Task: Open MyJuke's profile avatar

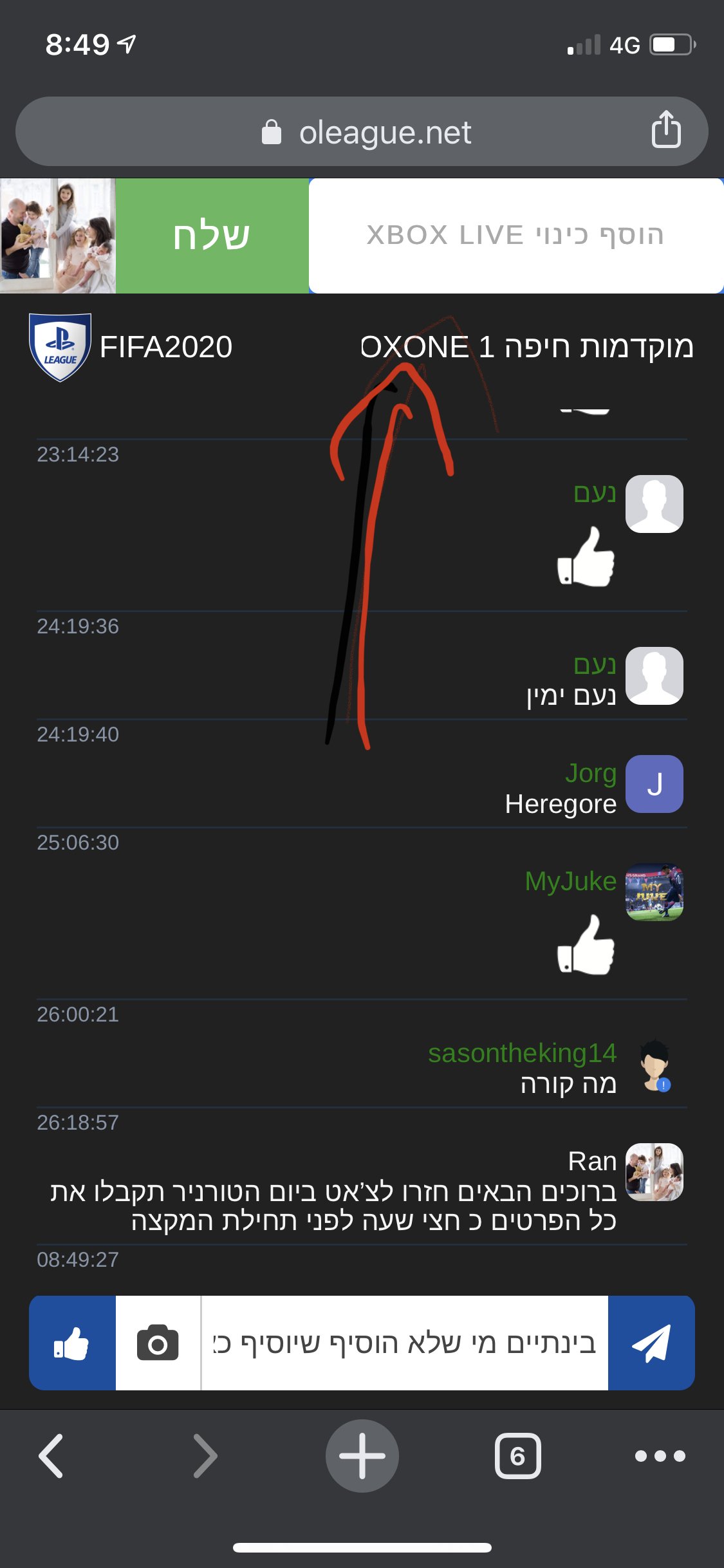Action: 654,892
